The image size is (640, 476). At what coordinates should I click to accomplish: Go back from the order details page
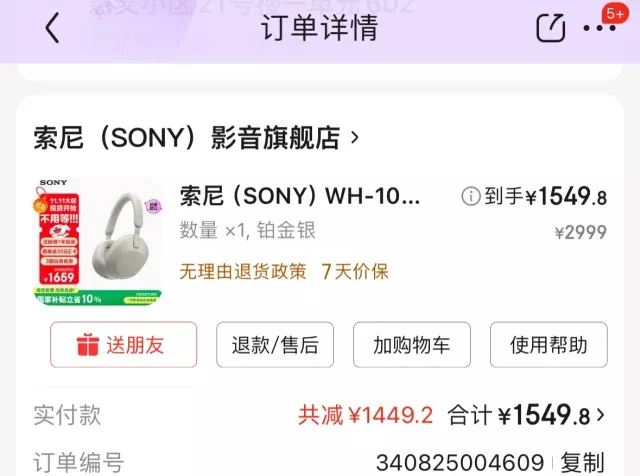(52, 28)
